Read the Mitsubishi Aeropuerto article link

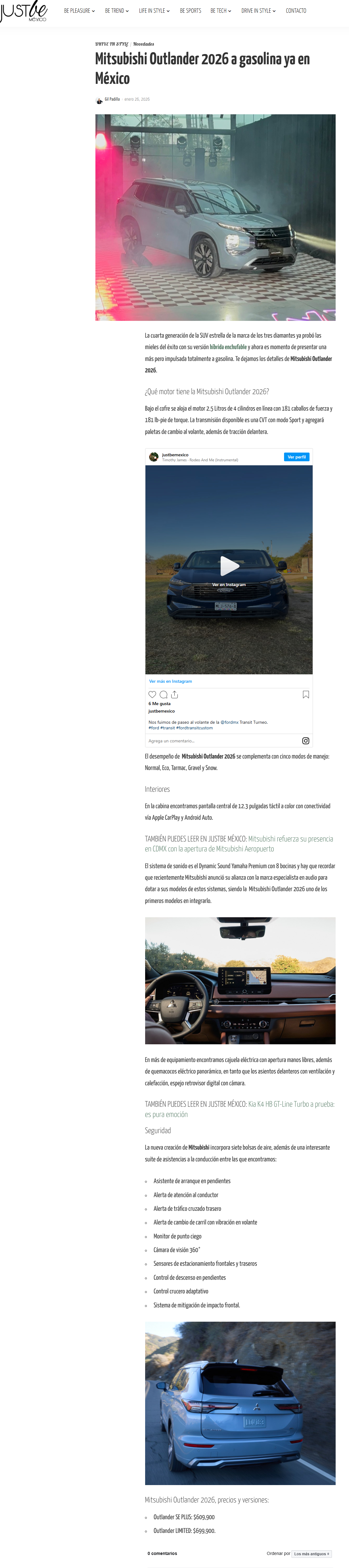pos(239,844)
